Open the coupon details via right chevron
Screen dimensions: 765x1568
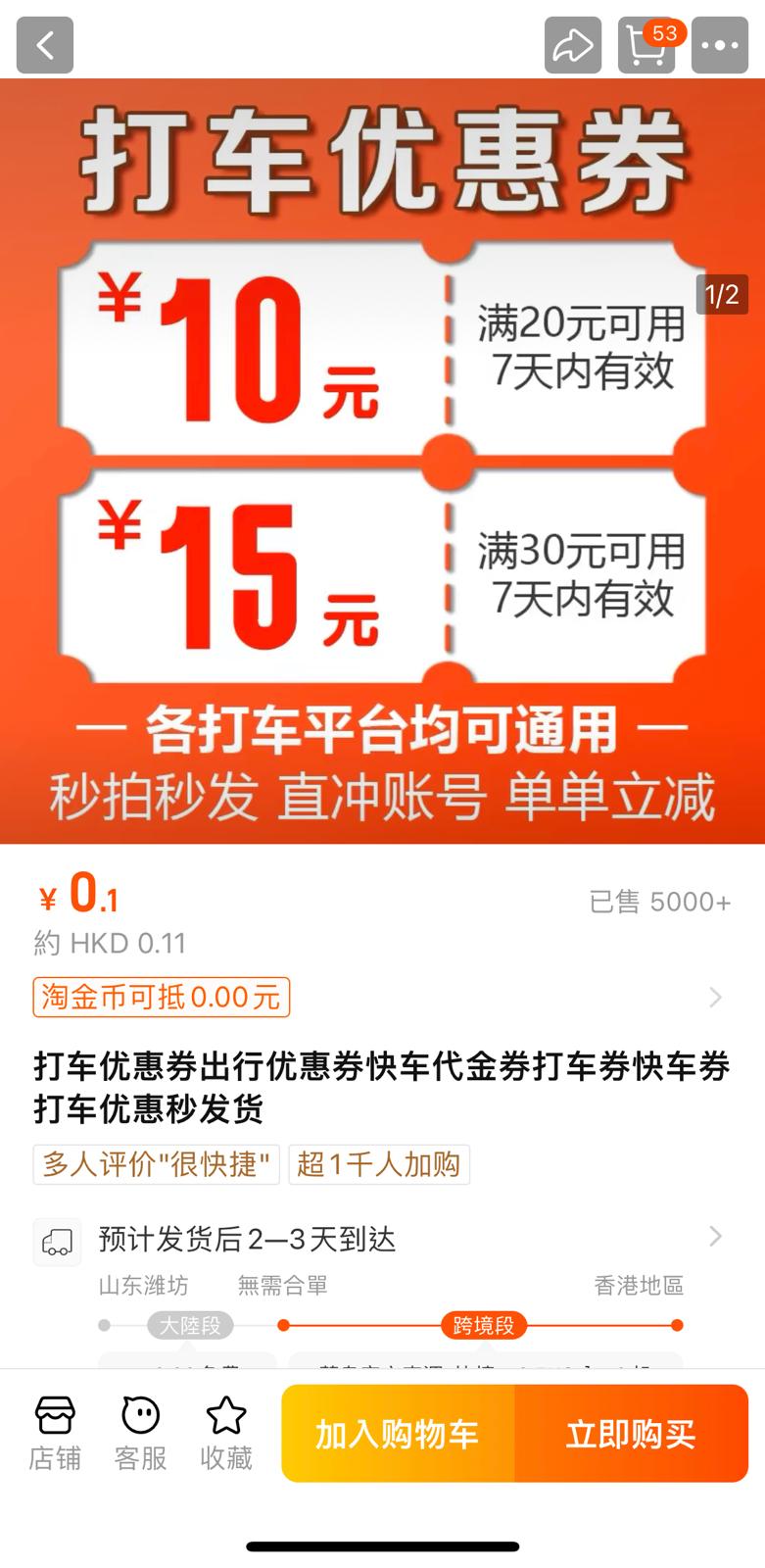click(714, 997)
